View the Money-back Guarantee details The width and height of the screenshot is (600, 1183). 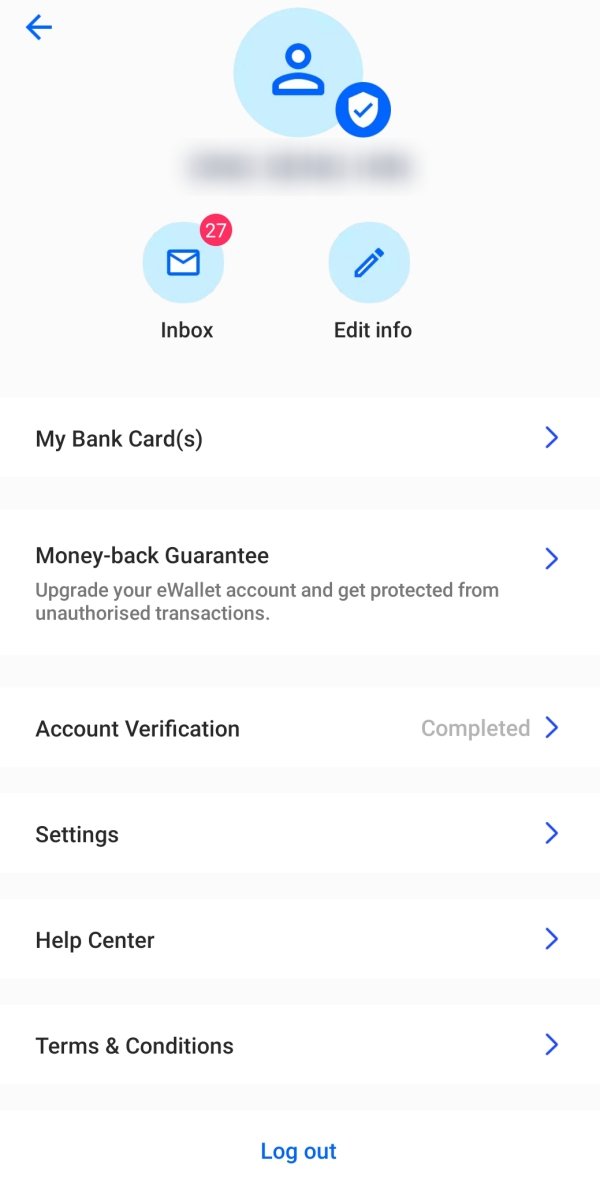coord(300,582)
